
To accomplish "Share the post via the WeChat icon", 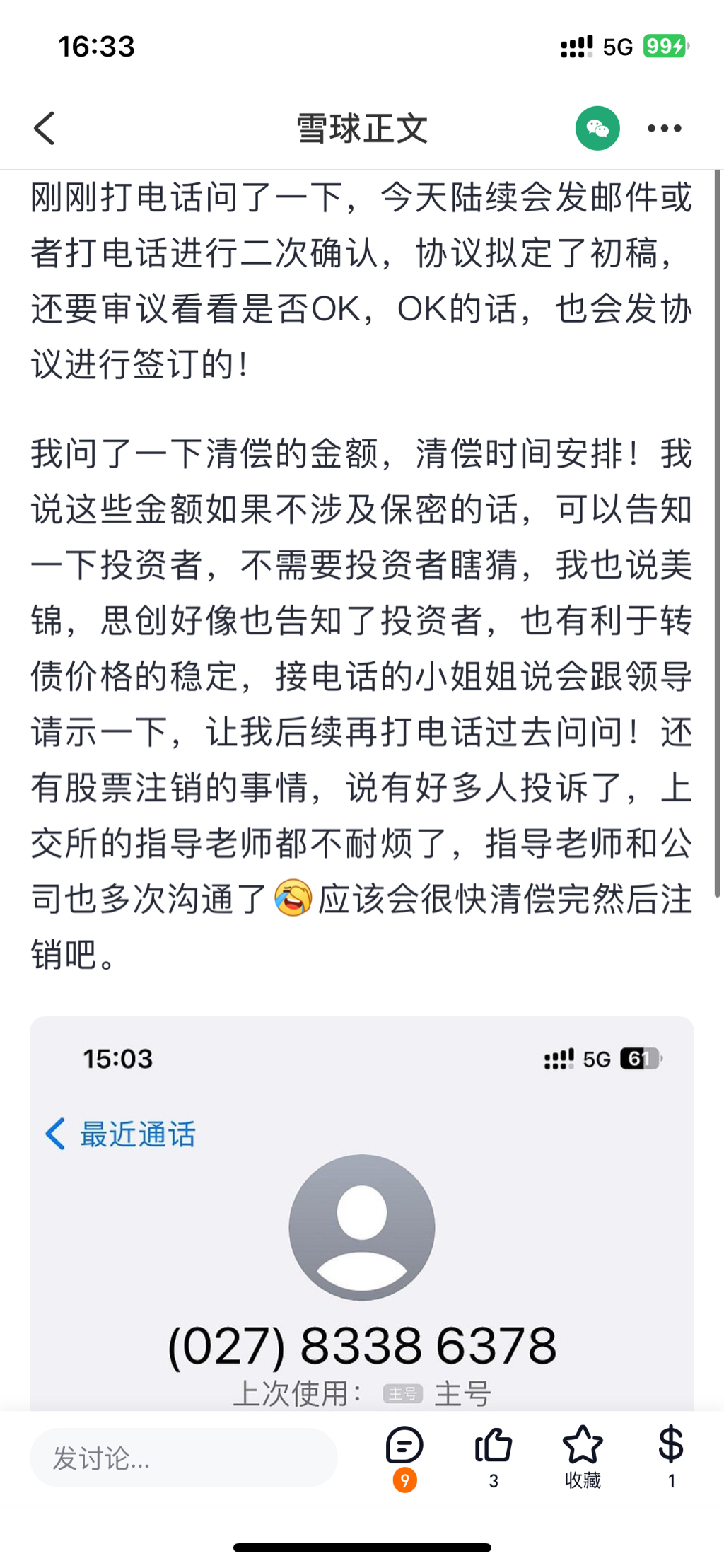I will click(x=597, y=128).
